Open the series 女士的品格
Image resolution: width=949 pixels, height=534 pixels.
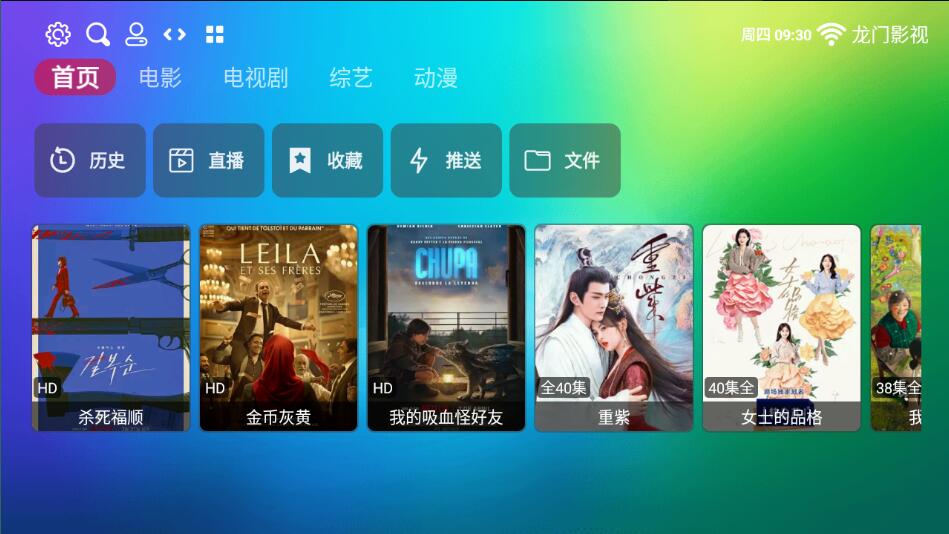tap(781, 327)
